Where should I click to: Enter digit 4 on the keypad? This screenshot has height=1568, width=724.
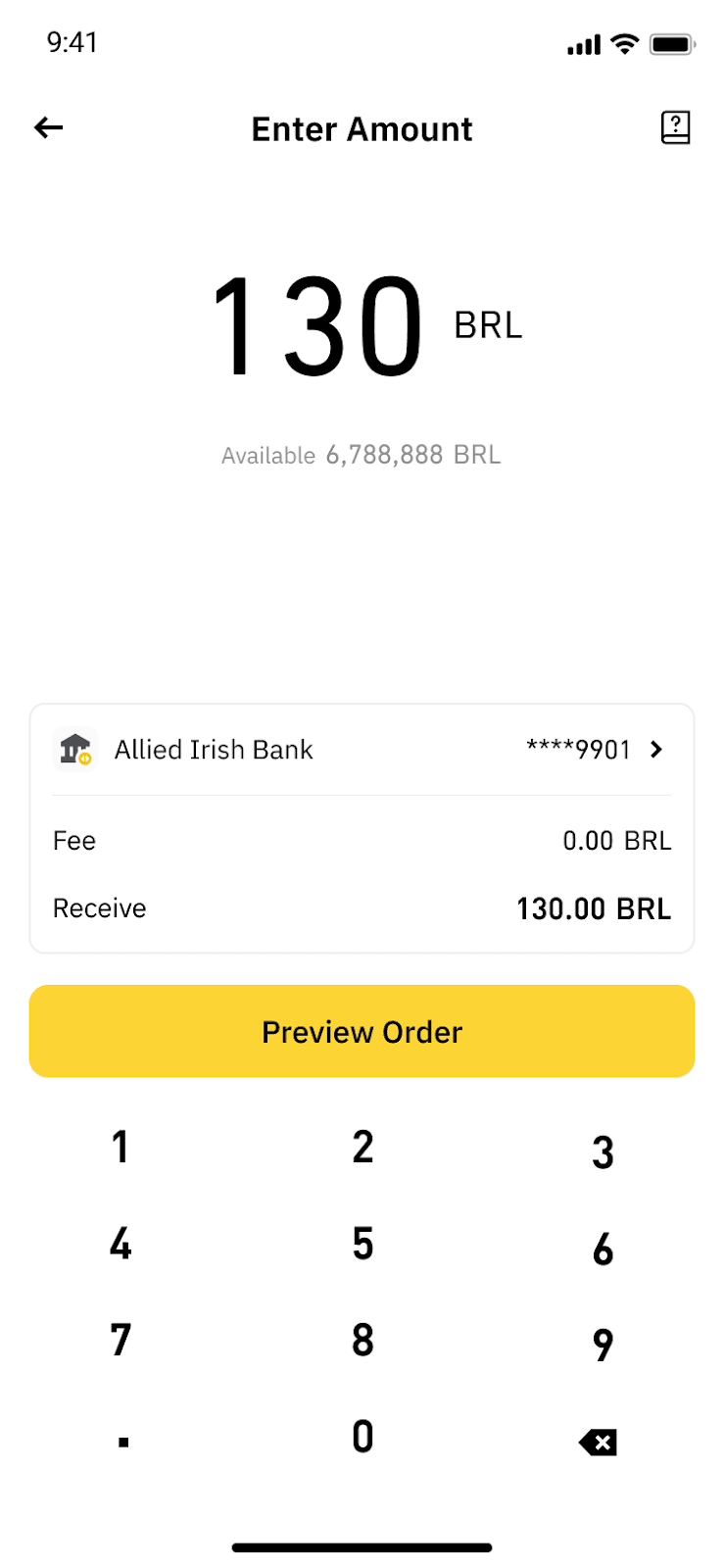coord(121,1245)
